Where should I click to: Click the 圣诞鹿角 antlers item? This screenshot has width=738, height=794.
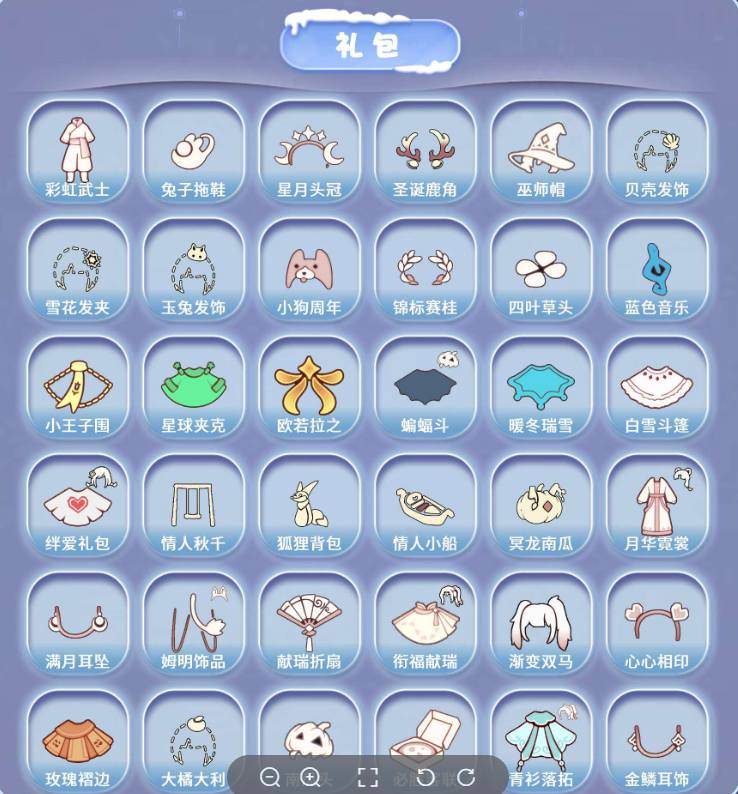tap(426, 152)
